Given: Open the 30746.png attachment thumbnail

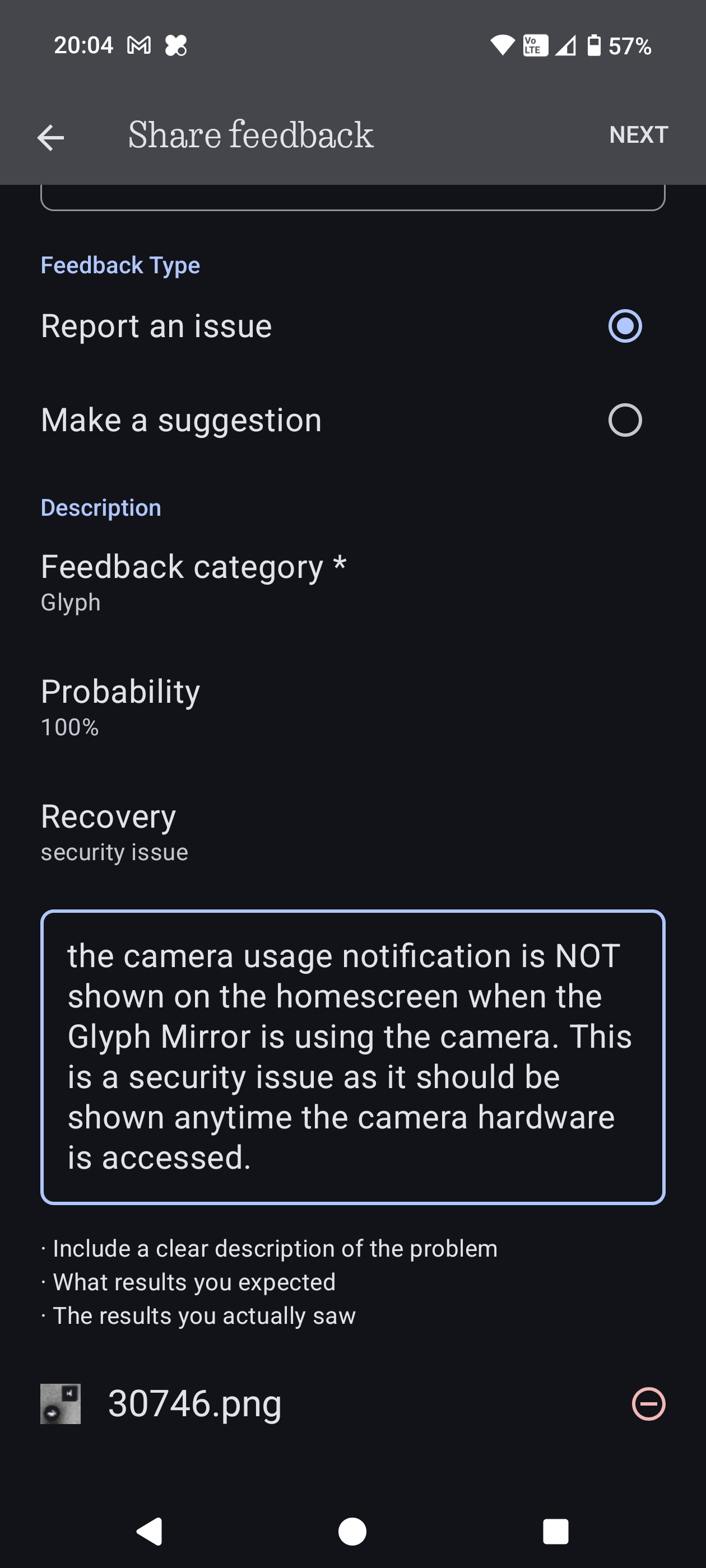Looking at the screenshot, I should 61,1404.
